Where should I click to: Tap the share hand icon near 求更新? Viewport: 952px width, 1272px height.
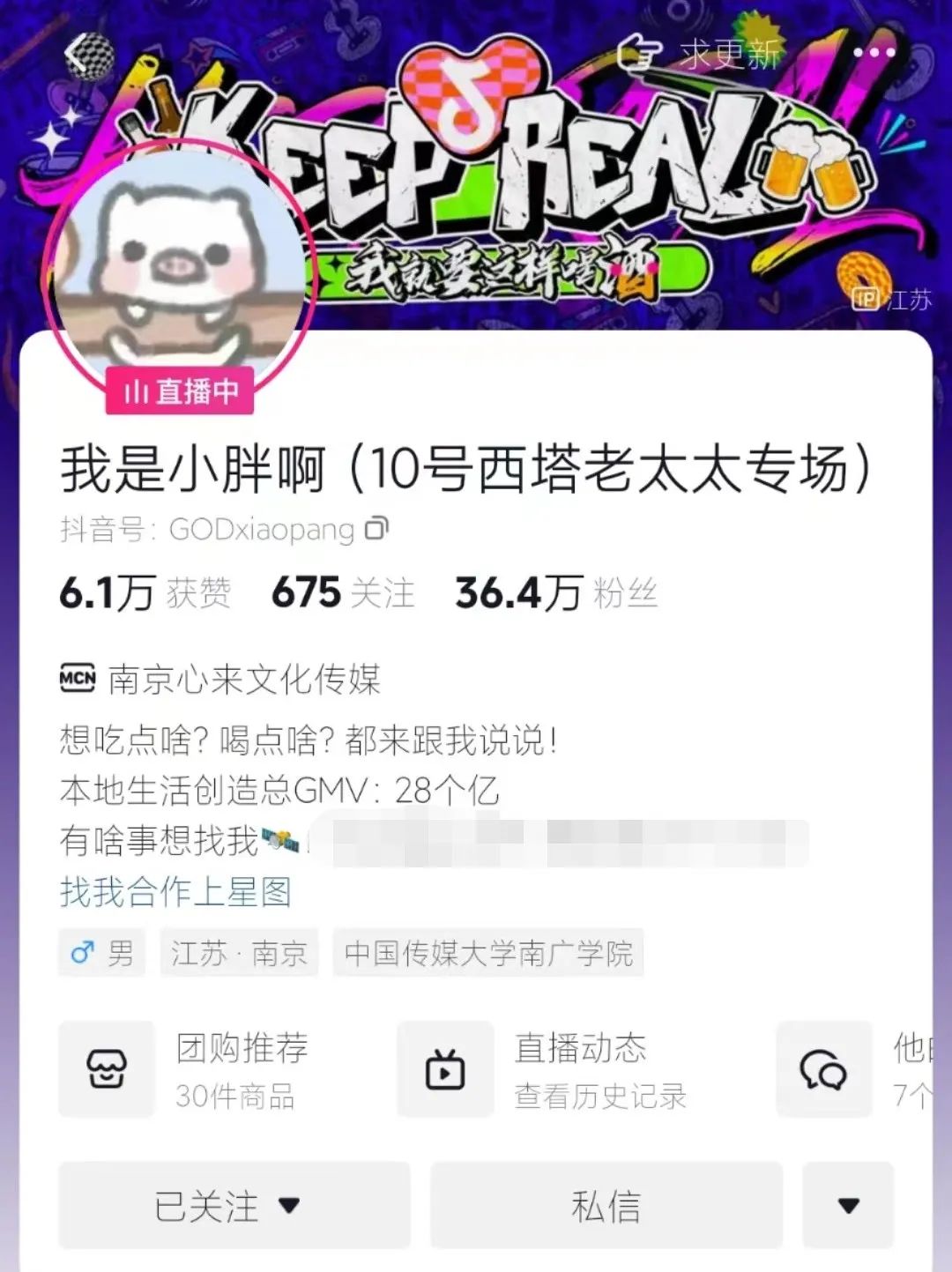[641, 52]
